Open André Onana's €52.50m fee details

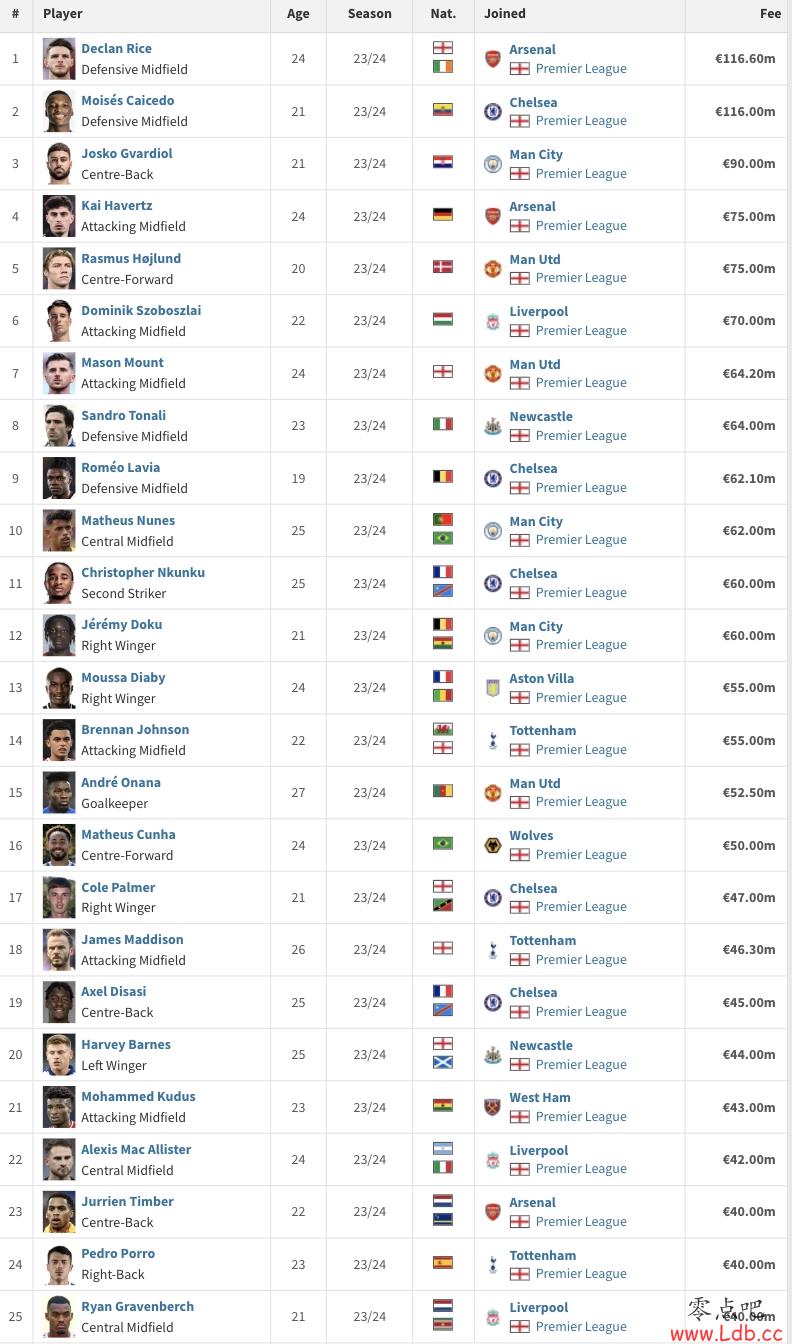point(748,792)
